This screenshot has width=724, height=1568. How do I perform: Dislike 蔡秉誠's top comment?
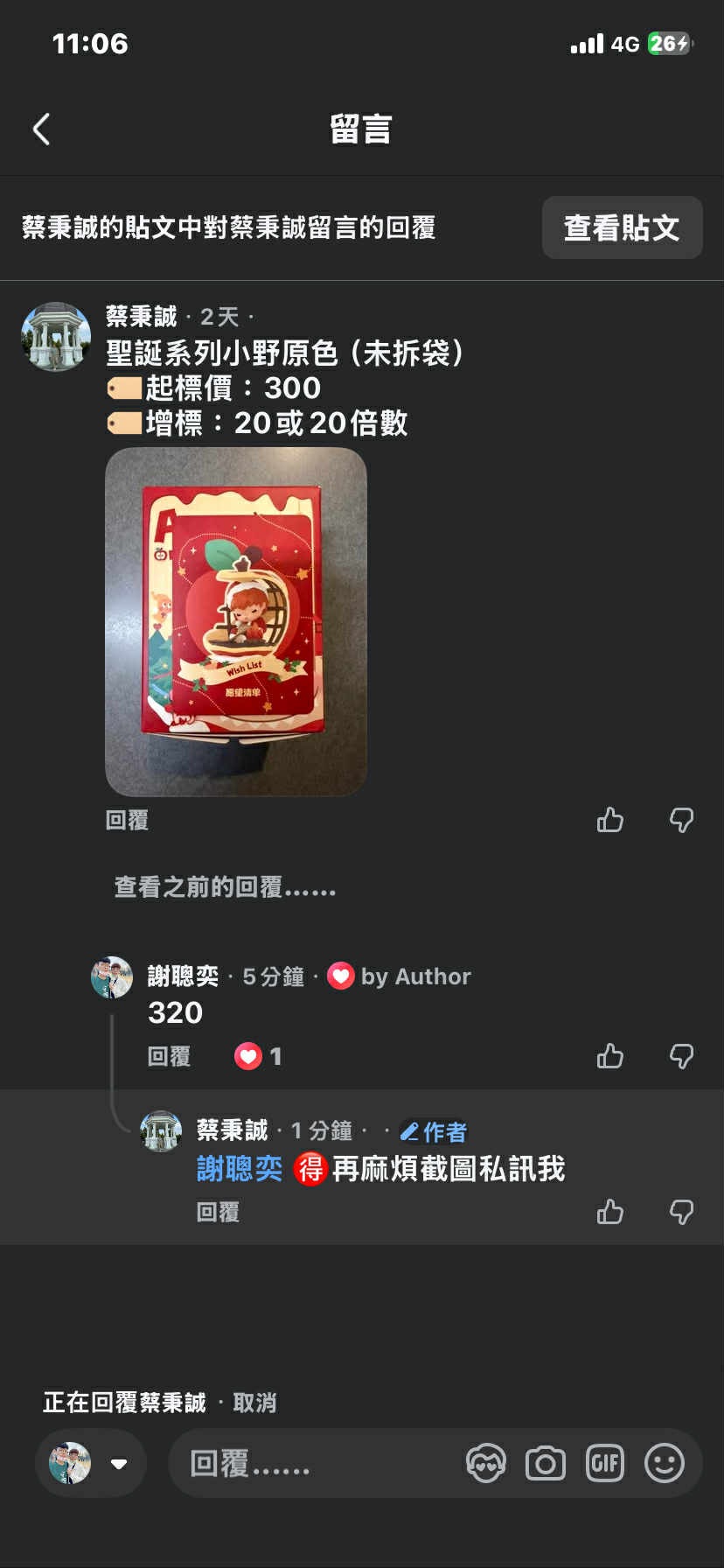[681, 820]
